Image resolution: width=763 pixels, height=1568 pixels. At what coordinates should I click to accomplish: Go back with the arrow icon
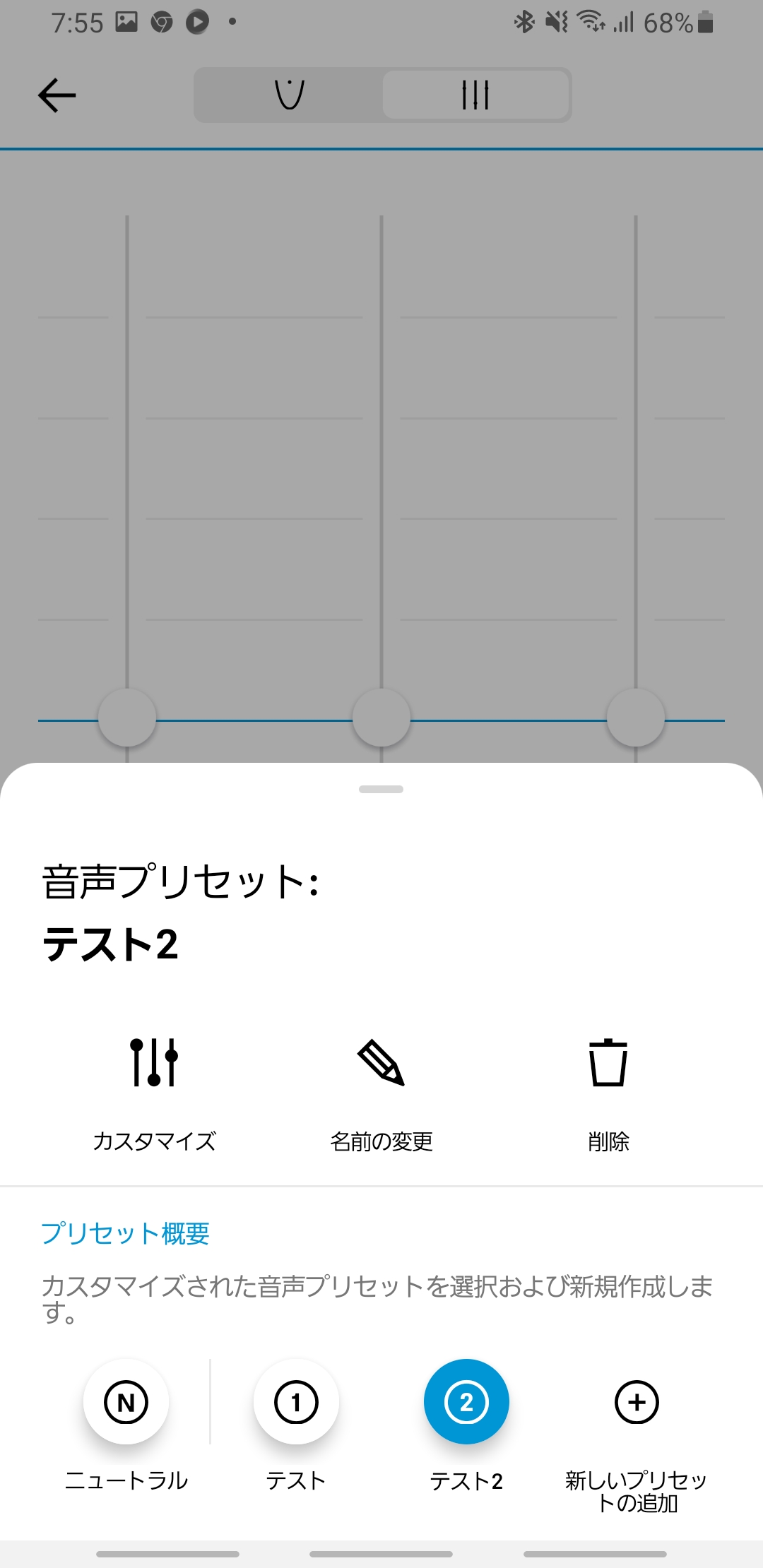point(57,95)
